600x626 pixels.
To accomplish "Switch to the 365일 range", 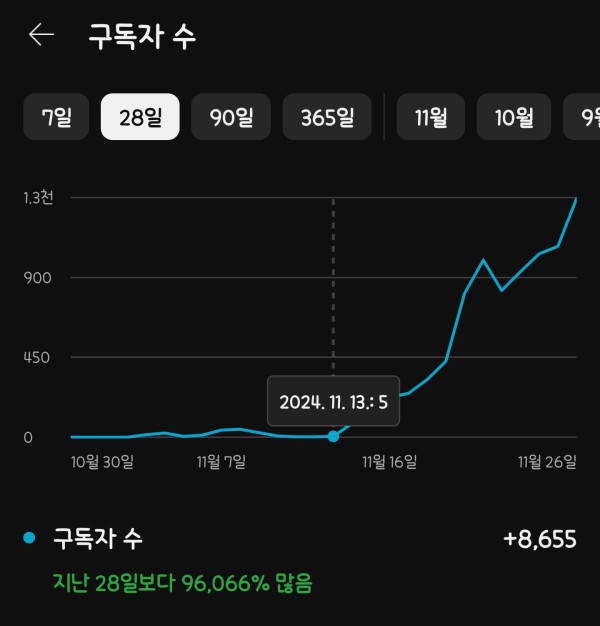I will point(327,117).
